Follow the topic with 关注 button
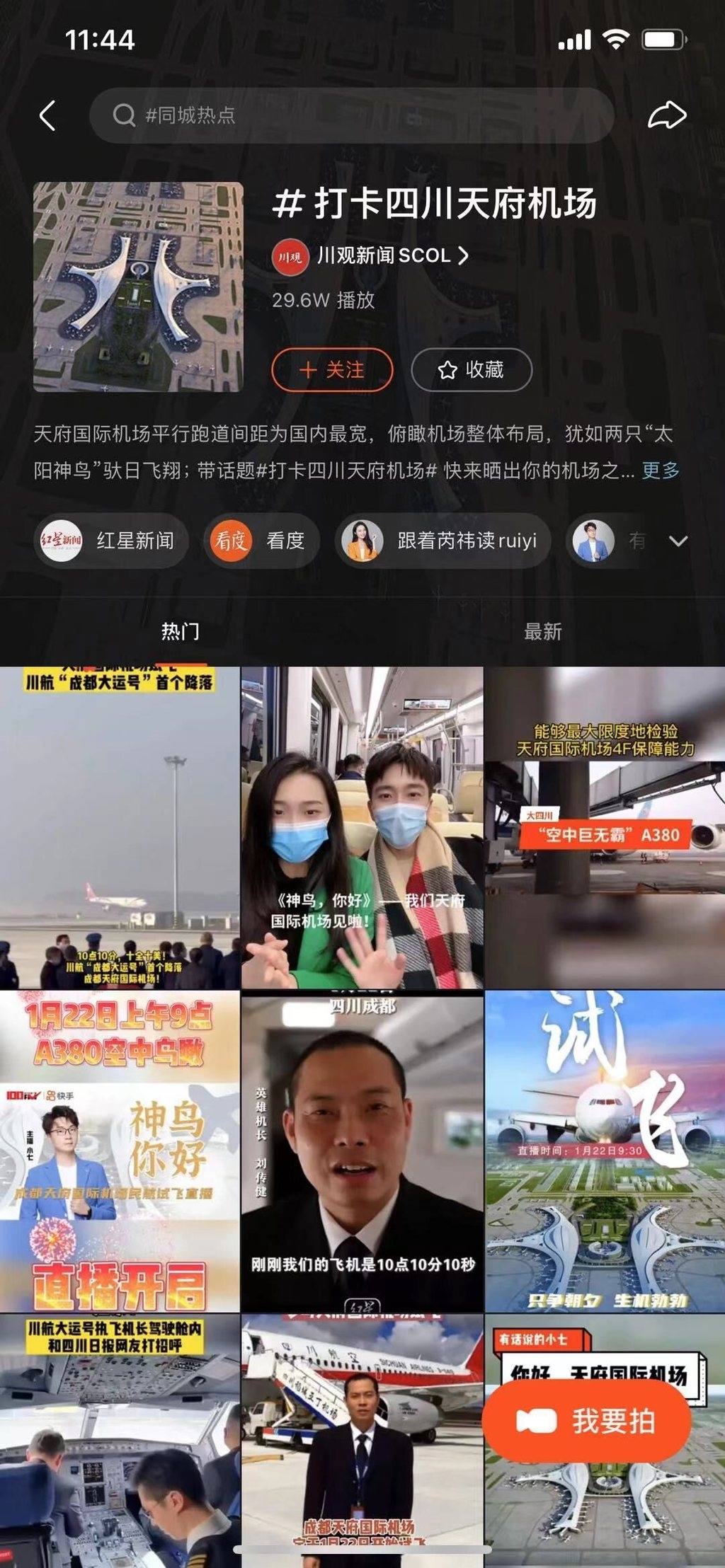Image resolution: width=725 pixels, height=1568 pixels. coord(332,369)
